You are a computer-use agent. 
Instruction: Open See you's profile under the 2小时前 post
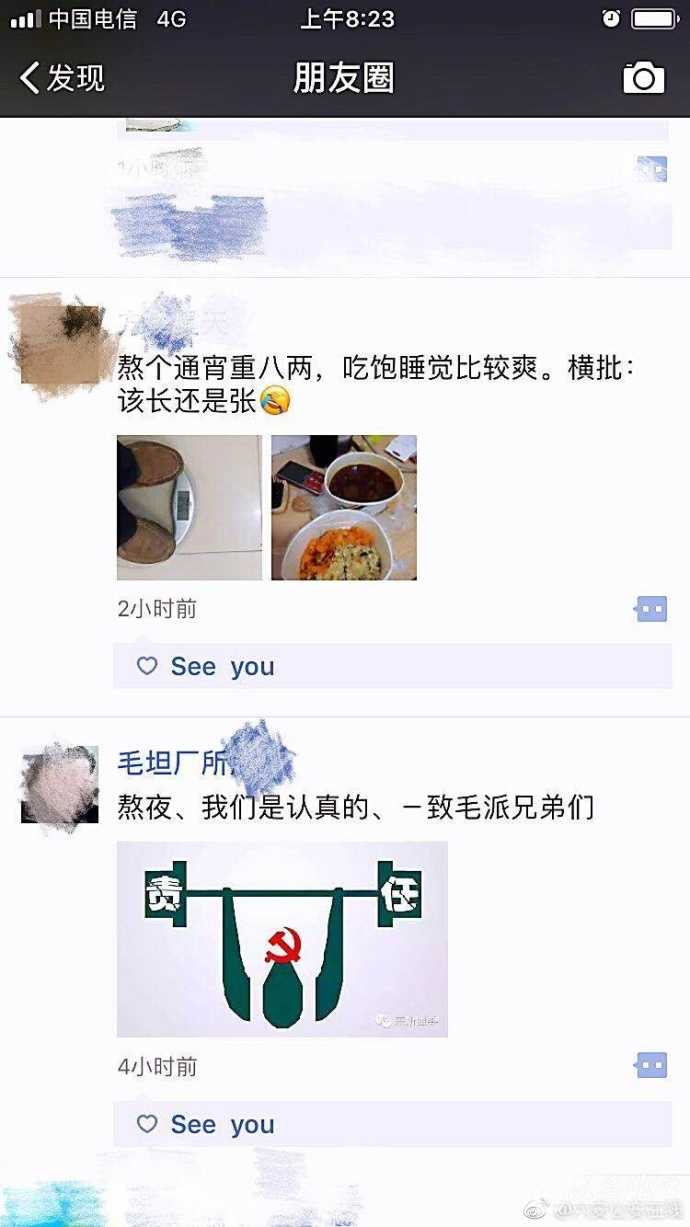(x=222, y=667)
